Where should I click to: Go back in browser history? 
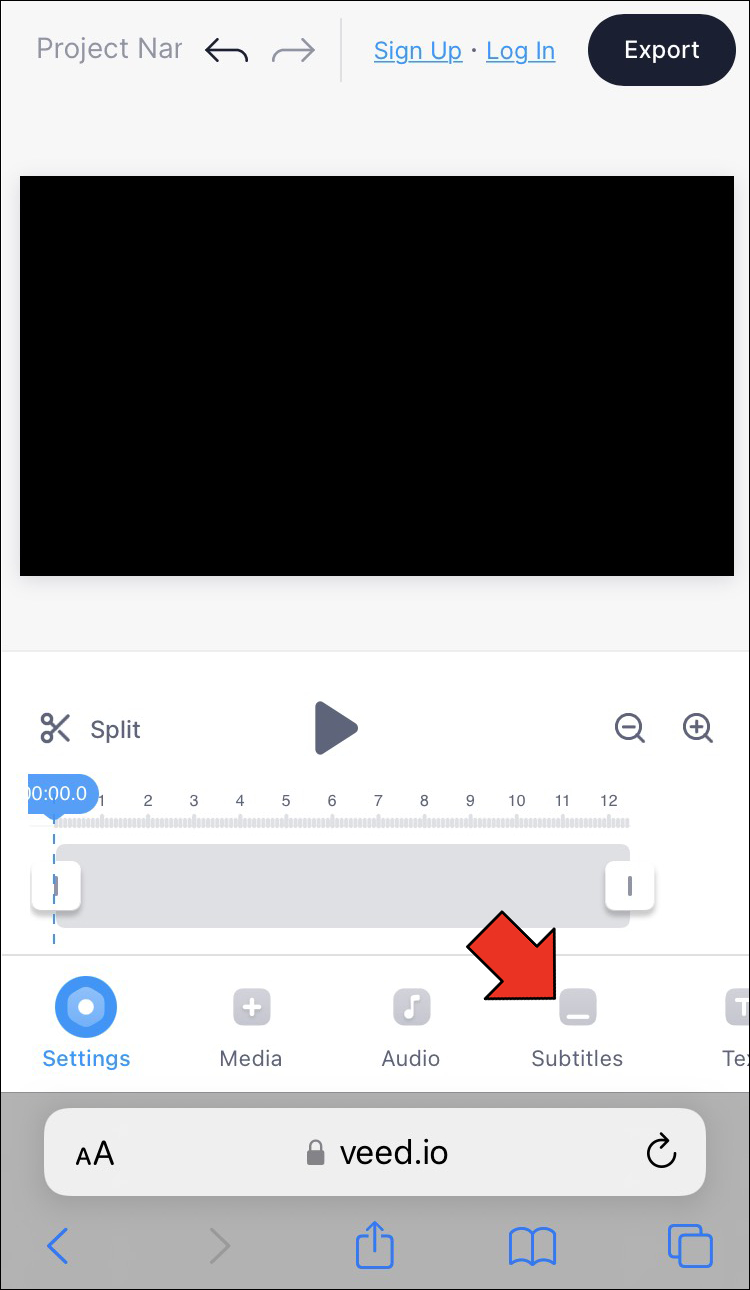tap(58, 1246)
